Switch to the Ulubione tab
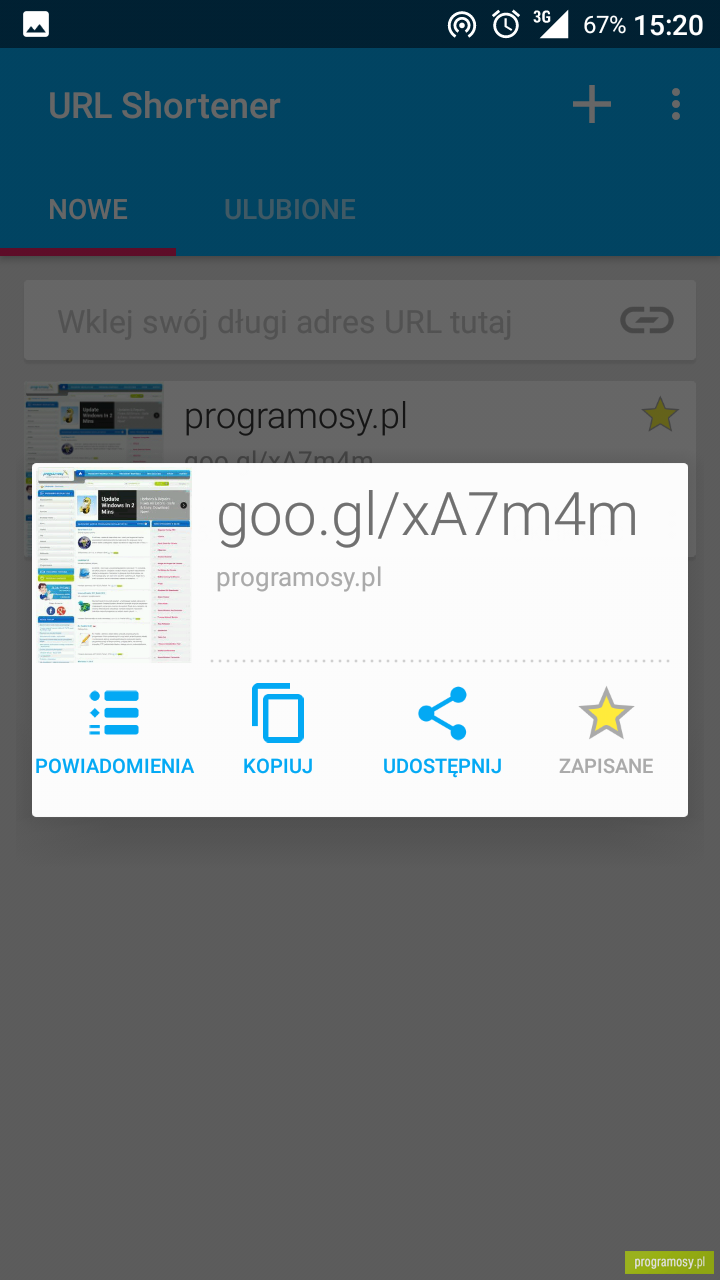This screenshot has height=1280, width=720. click(290, 210)
